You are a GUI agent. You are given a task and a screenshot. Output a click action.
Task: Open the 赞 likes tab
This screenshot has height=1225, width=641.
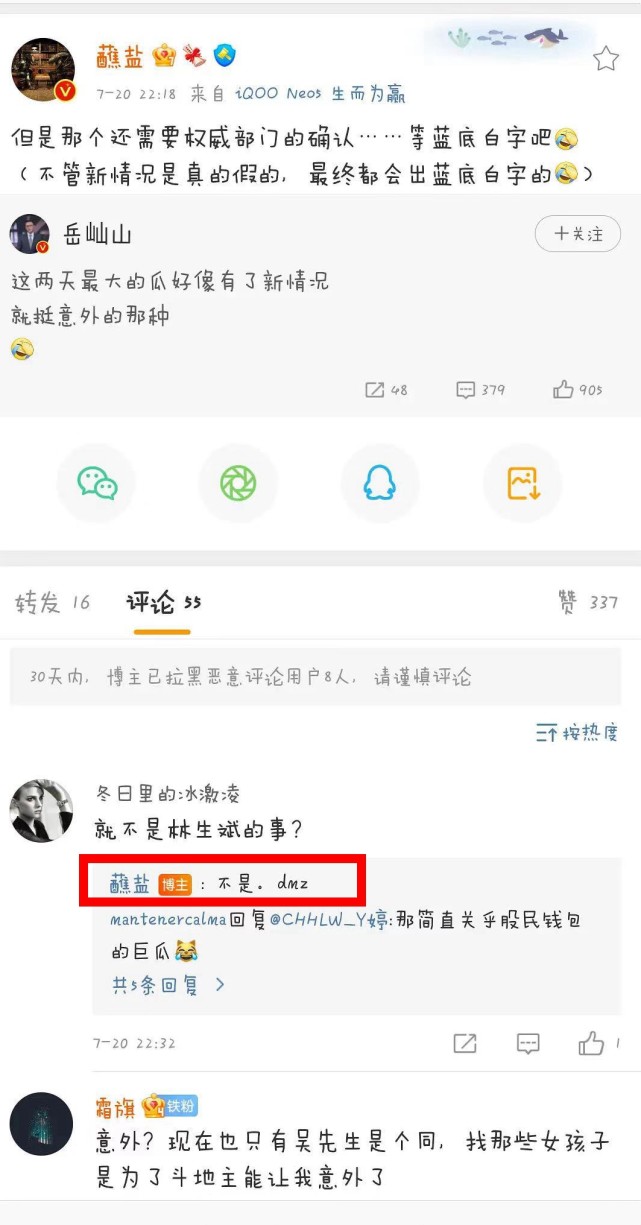tap(587, 603)
